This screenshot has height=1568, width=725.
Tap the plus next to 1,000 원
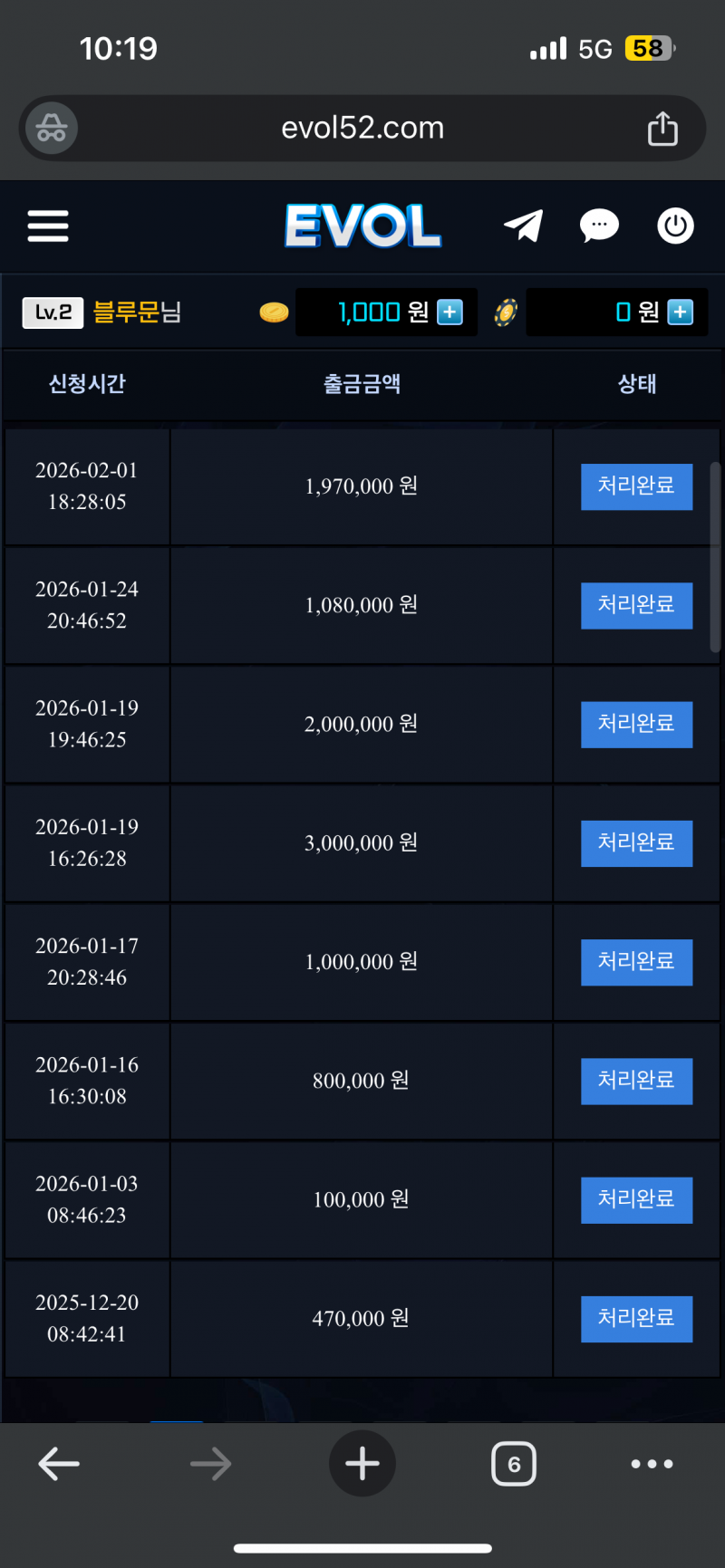coord(450,313)
